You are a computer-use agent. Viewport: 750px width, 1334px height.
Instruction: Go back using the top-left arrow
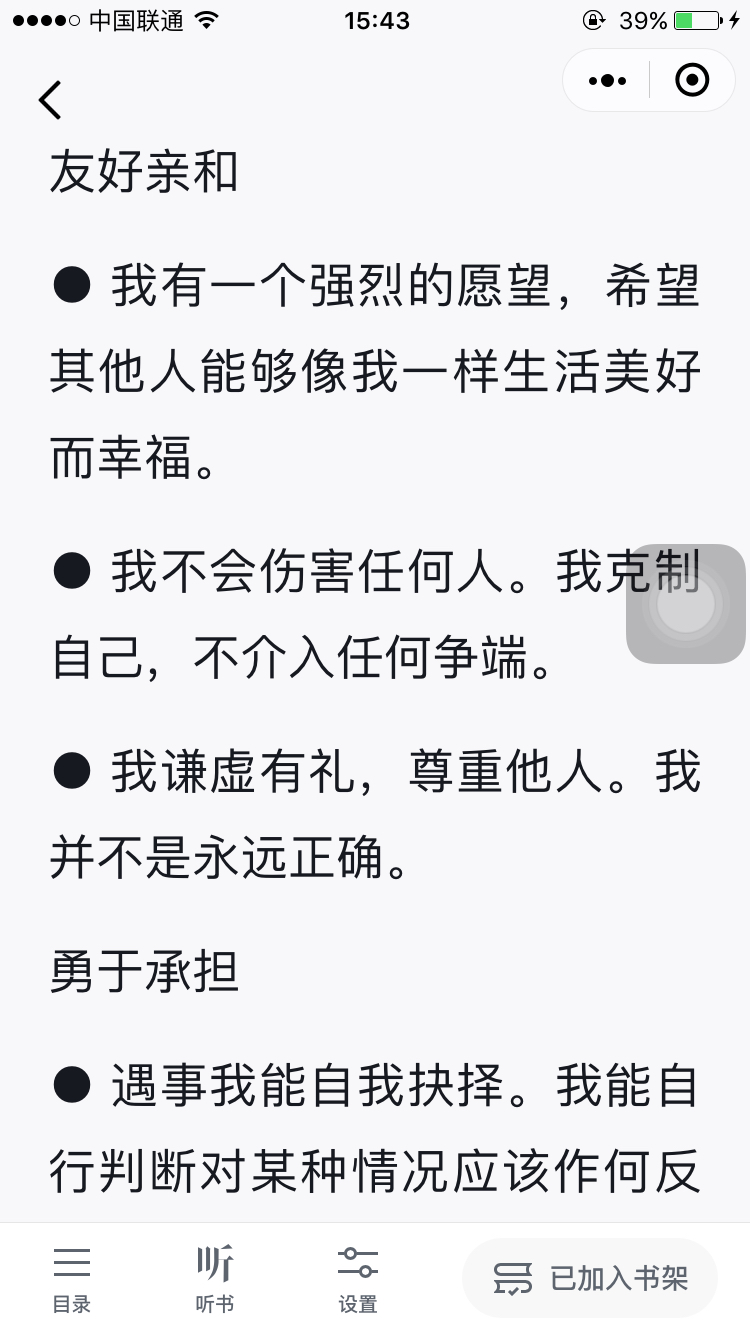50,99
